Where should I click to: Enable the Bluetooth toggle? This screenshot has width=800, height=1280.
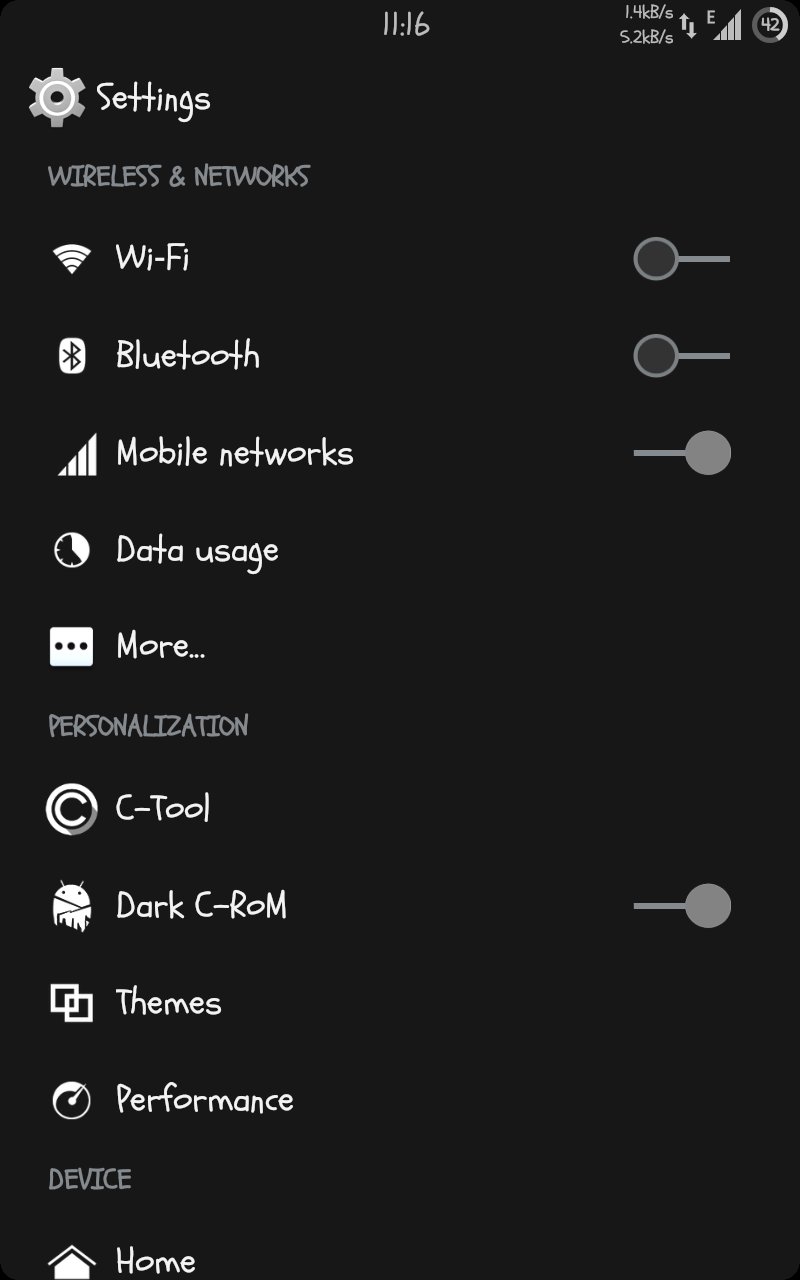(681, 356)
